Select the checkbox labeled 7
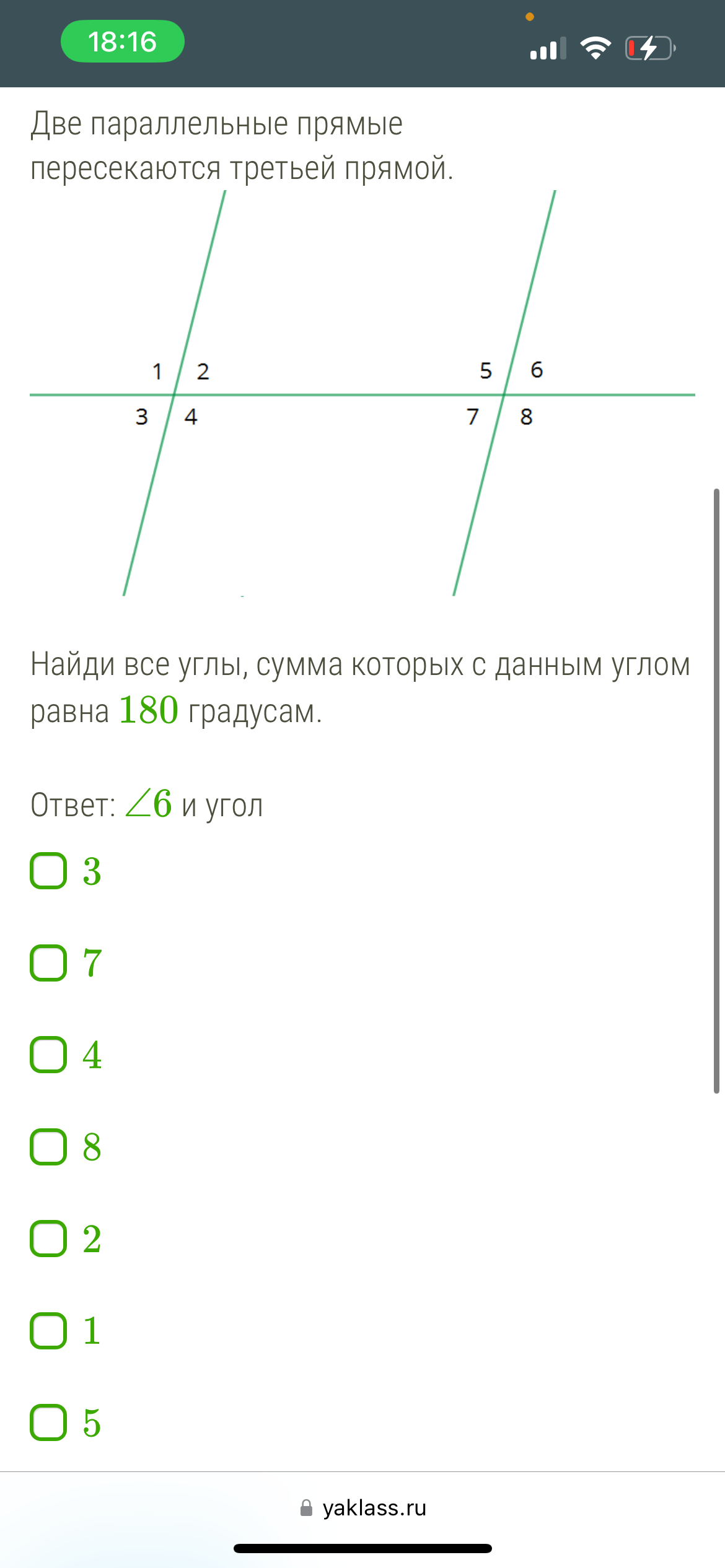The image size is (725, 1568). coord(48,963)
